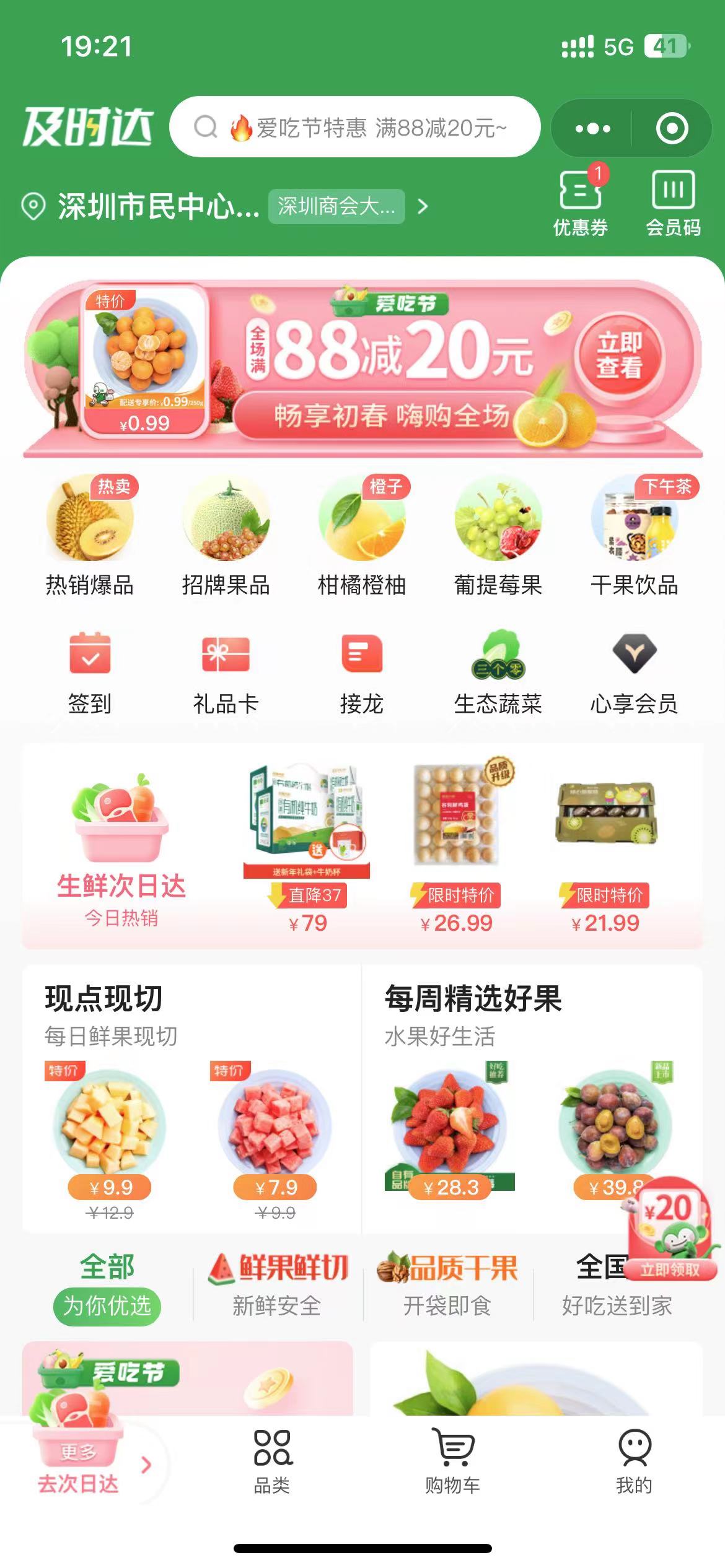This screenshot has height=1568, width=725.
Task: Claim the ¥20 coupon via 立即领取
Action: [670, 1270]
